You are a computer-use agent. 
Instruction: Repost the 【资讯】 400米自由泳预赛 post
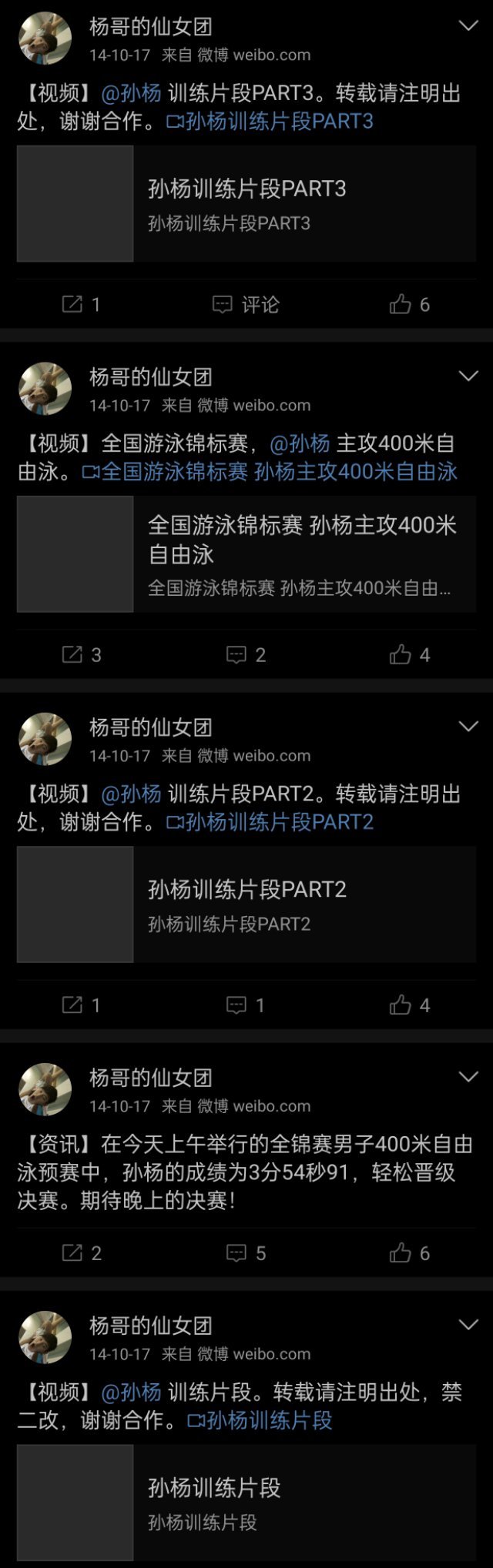(x=81, y=1253)
